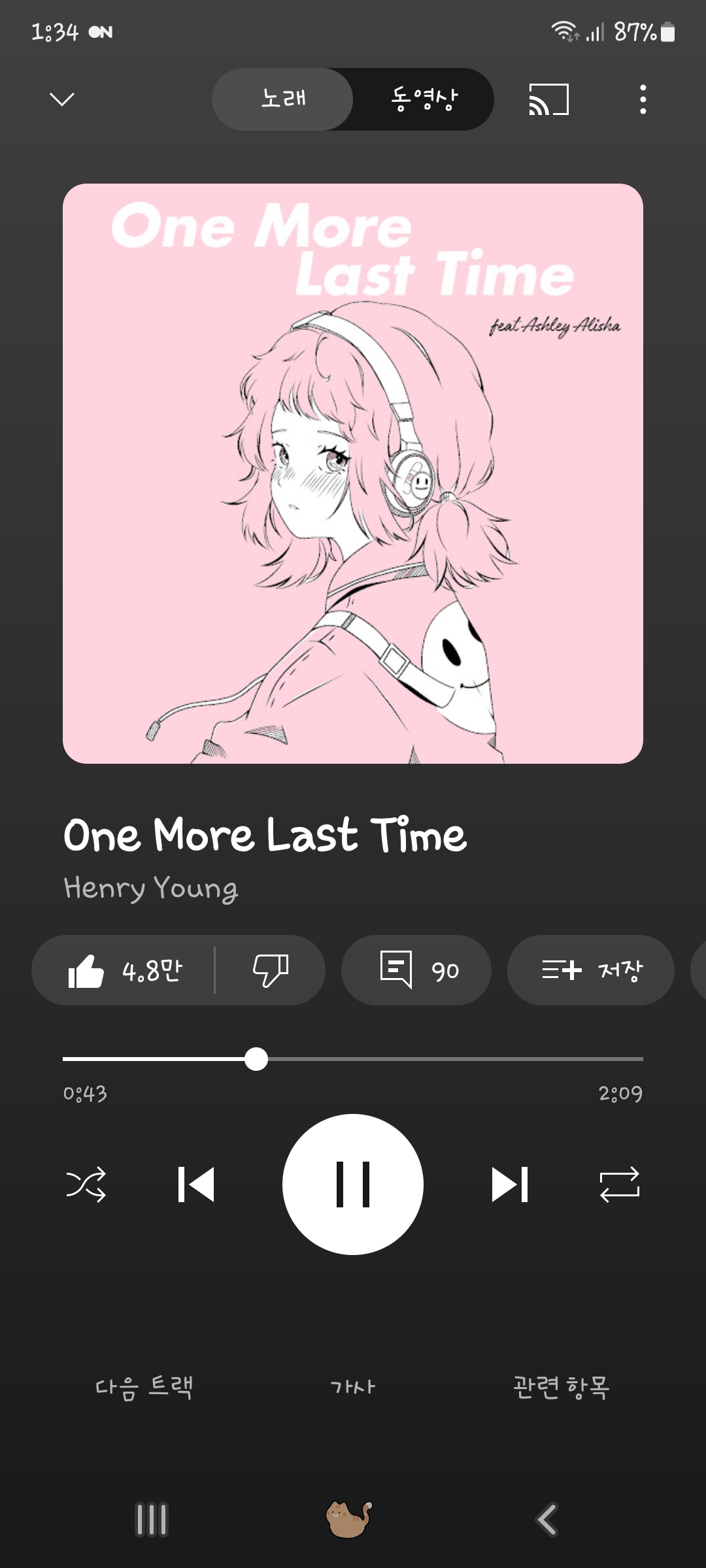Screen dimensions: 706x1568
Task: Pause the current song
Action: [x=353, y=1184]
